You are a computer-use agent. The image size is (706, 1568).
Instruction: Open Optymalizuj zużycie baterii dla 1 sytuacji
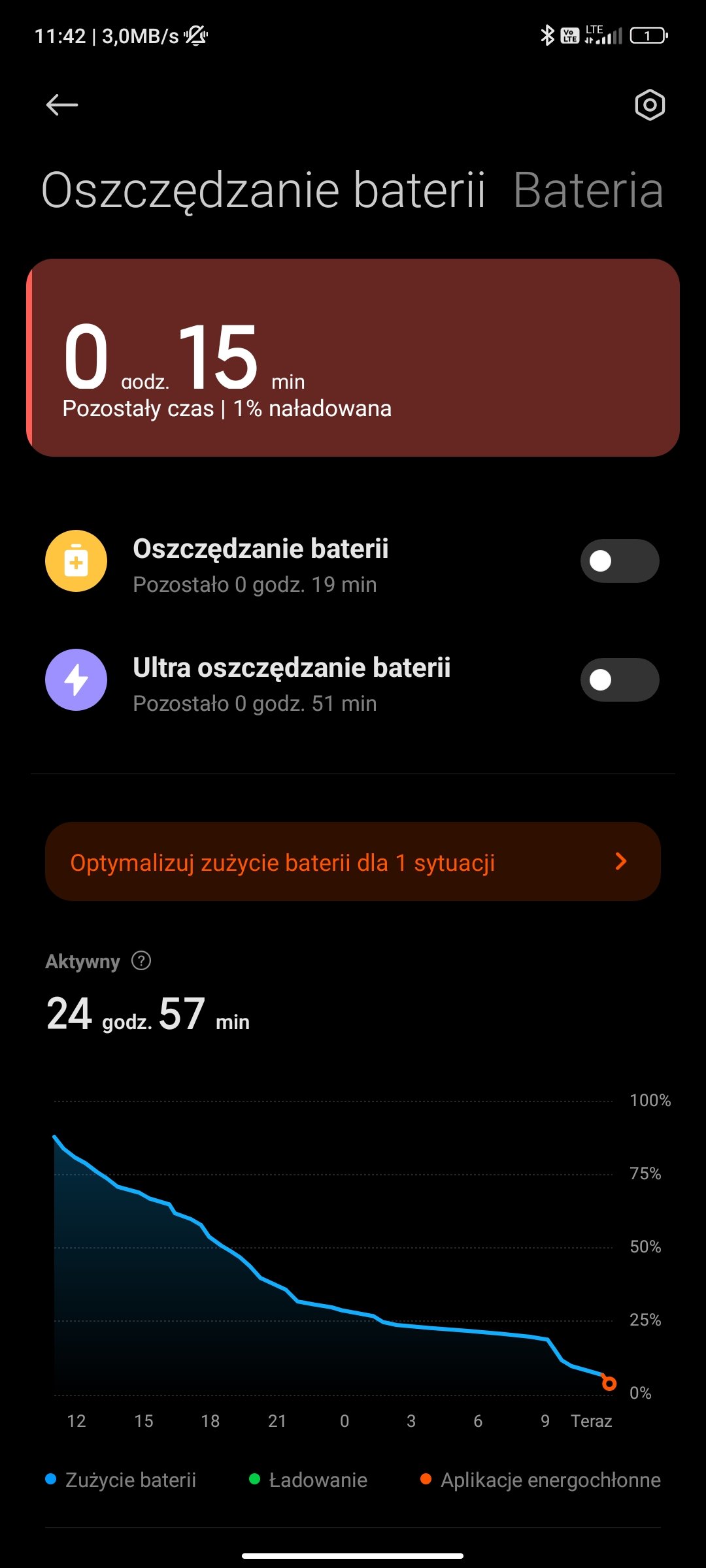[x=353, y=862]
